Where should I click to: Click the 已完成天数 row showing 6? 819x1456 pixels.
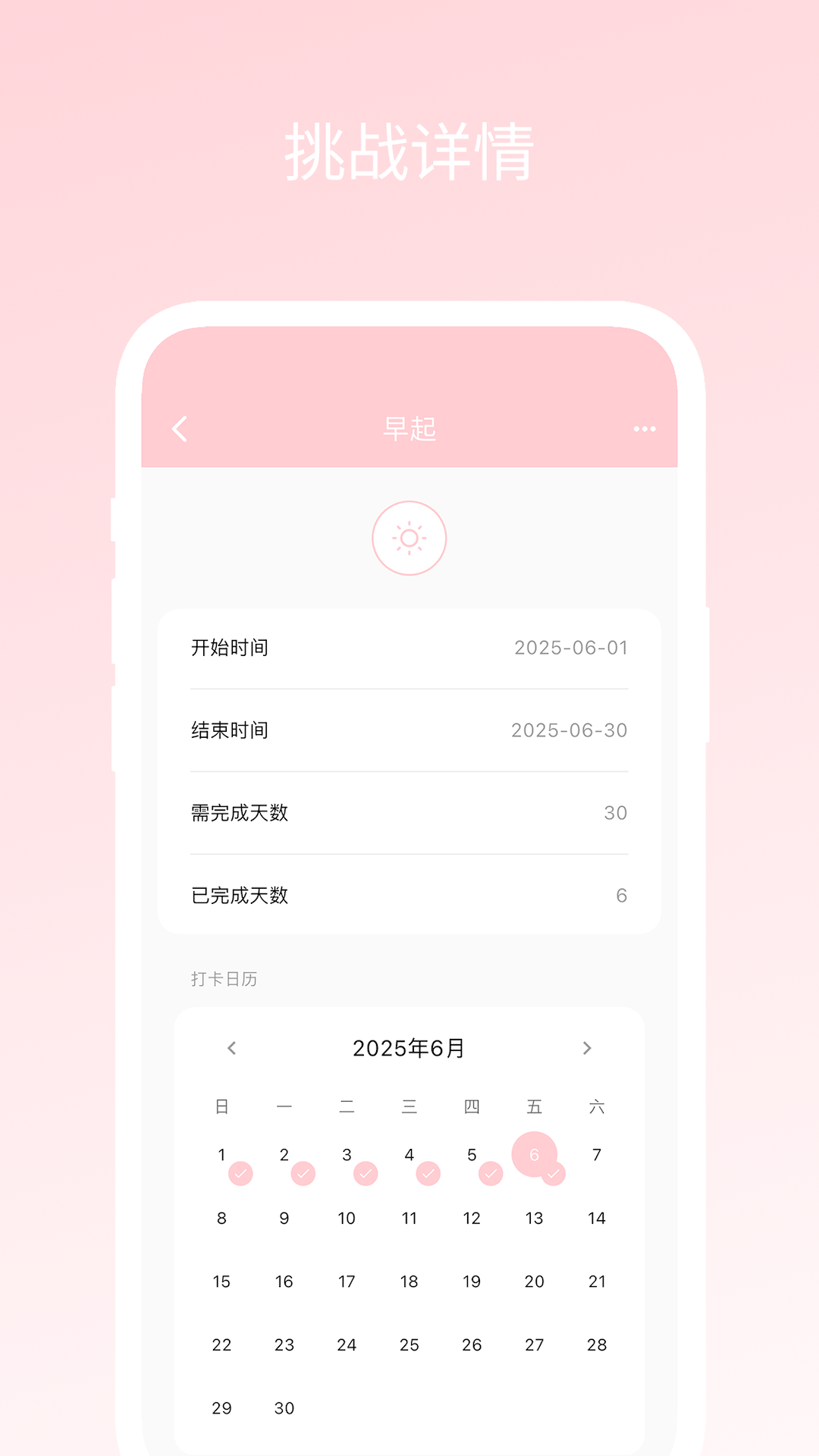(x=409, y=896)
